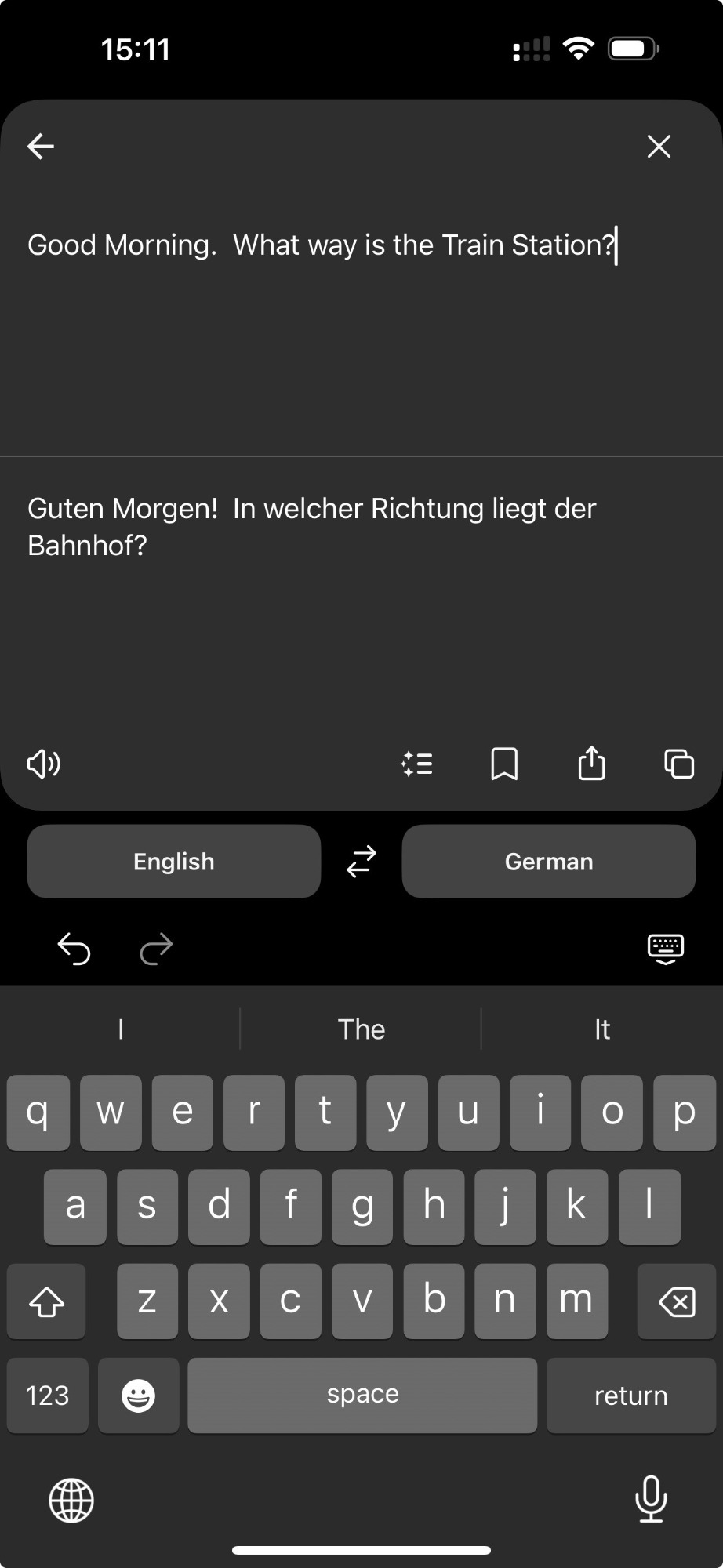Open alternative translations sparkle list icon
723x1568 pixels.
click(416, 764)
